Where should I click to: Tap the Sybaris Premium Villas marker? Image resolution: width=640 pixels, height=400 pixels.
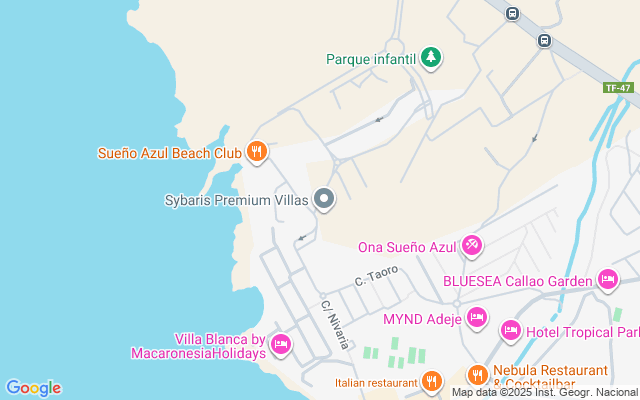point(324,200)
